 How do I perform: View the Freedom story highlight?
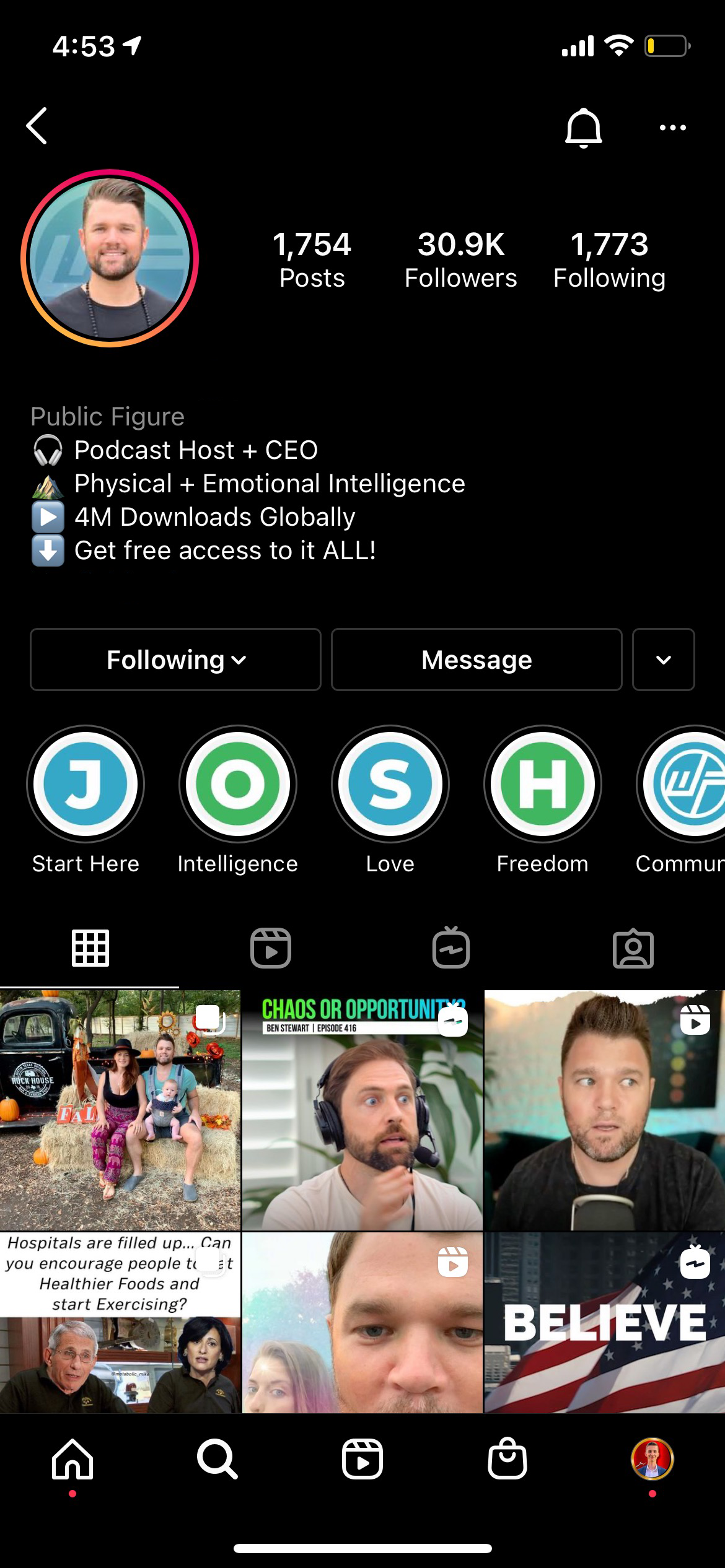[x=543, y=785]
